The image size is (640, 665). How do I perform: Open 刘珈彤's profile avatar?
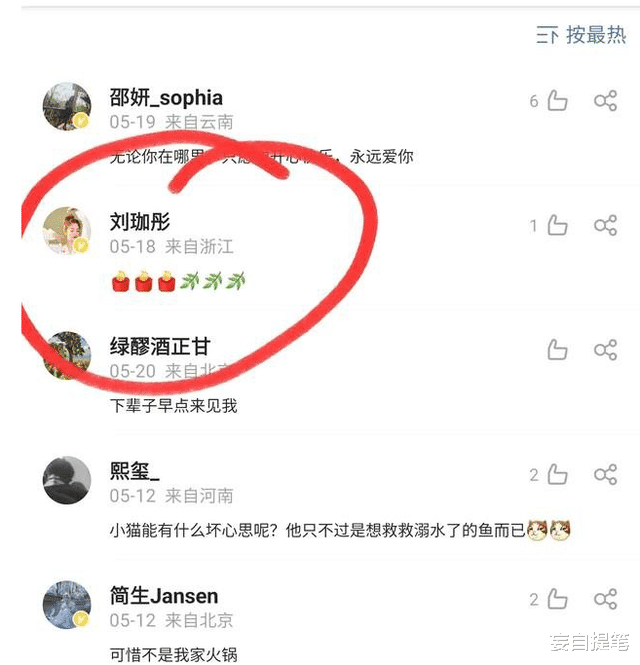coord(67,231)
